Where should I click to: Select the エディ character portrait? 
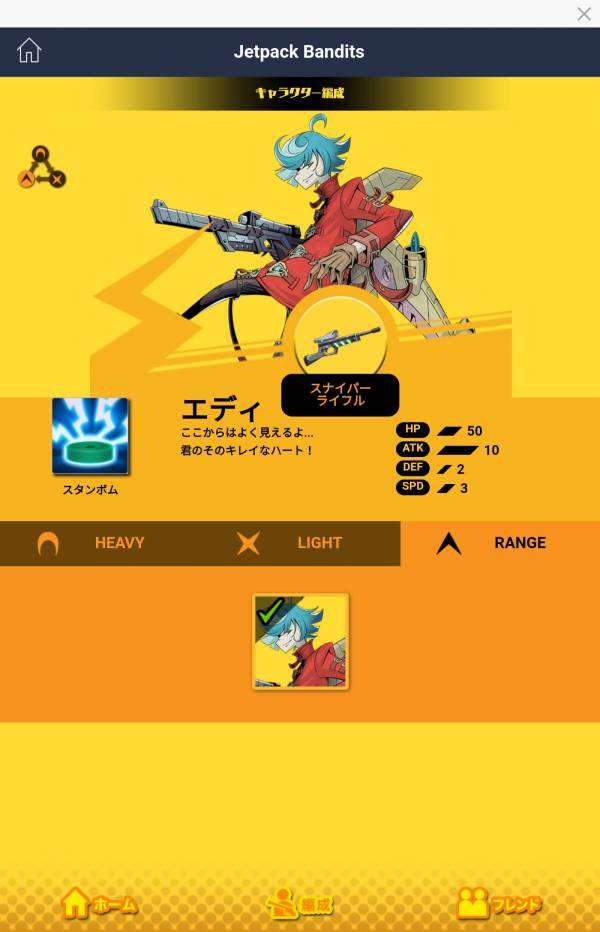(300, 641)
